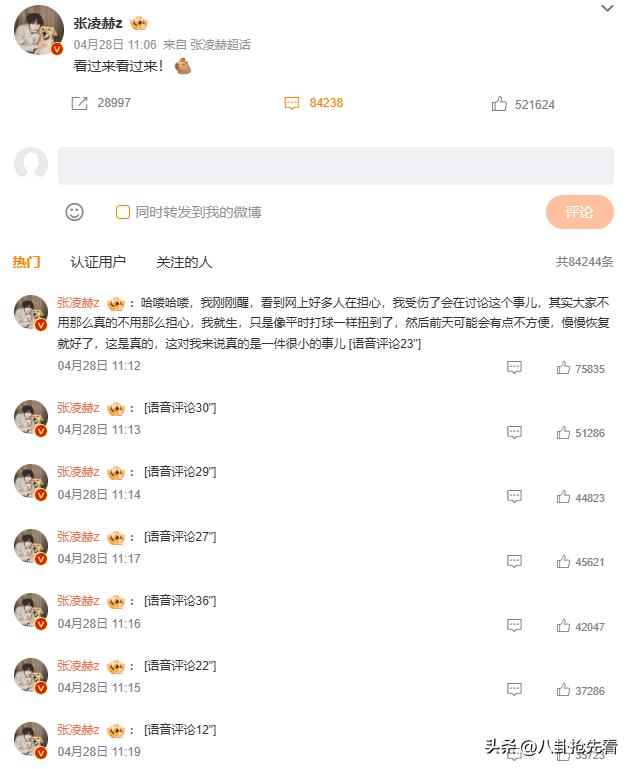
Task: Open the emoji picker
Action: pyautogui.click(x=74, y=212)
